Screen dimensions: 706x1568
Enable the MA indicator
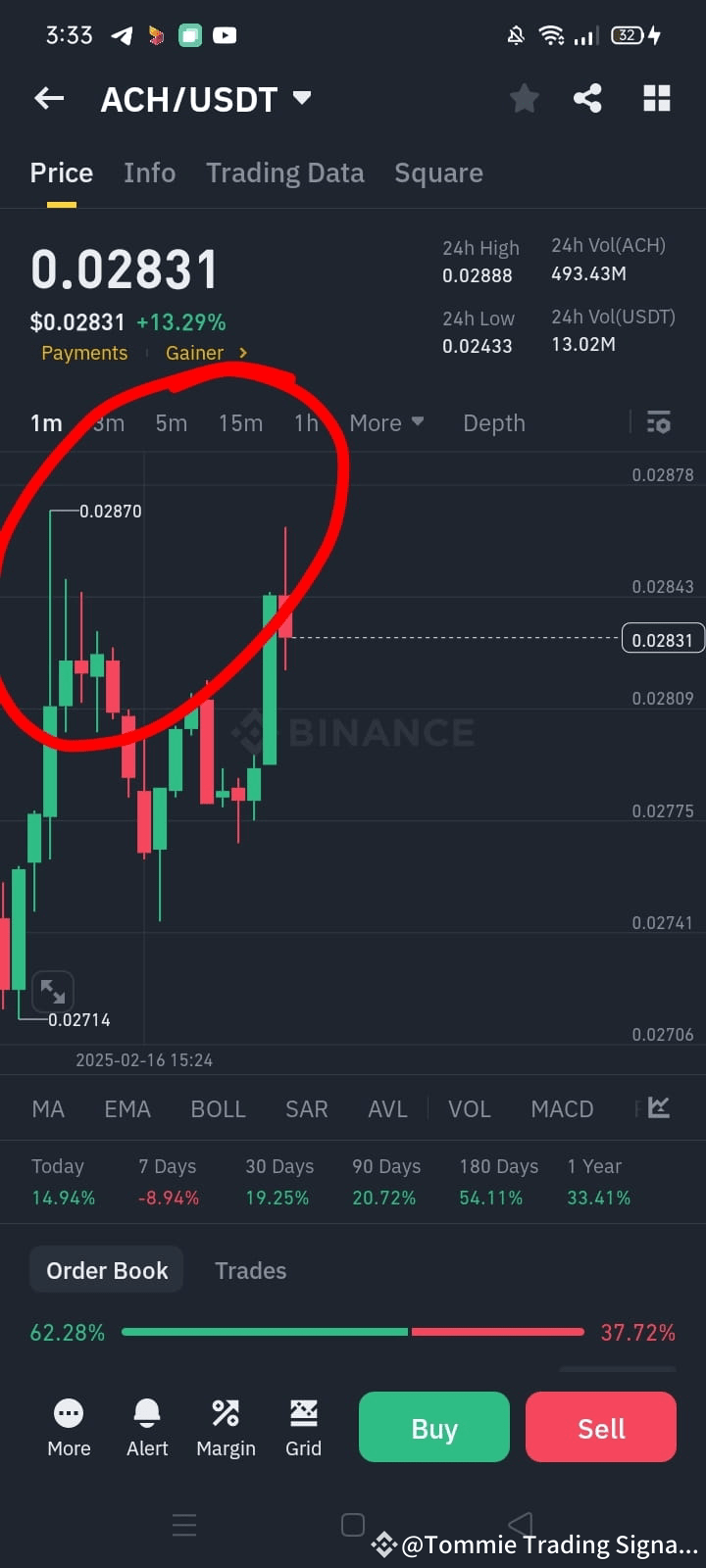coord(47,1108)
